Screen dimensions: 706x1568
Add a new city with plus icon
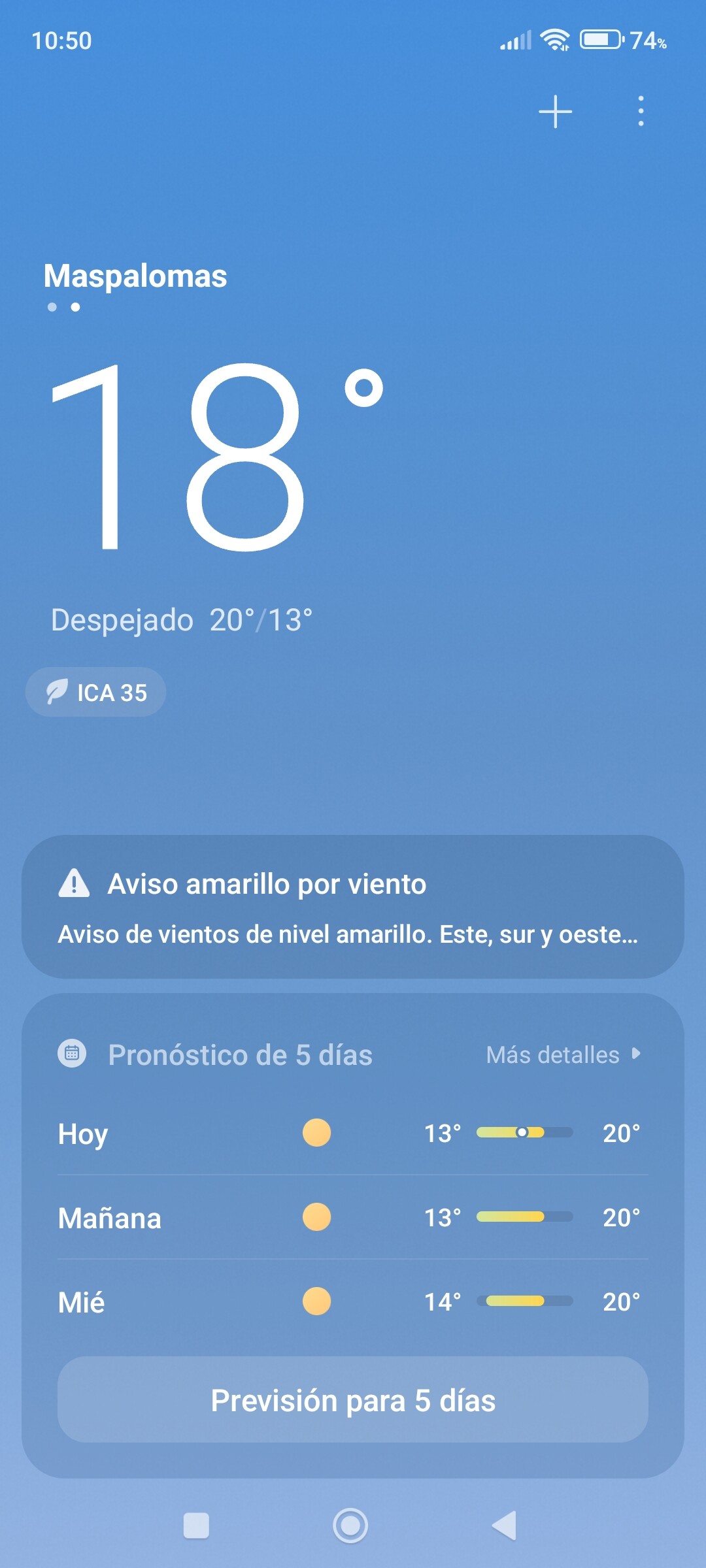[x=555, y=111]
